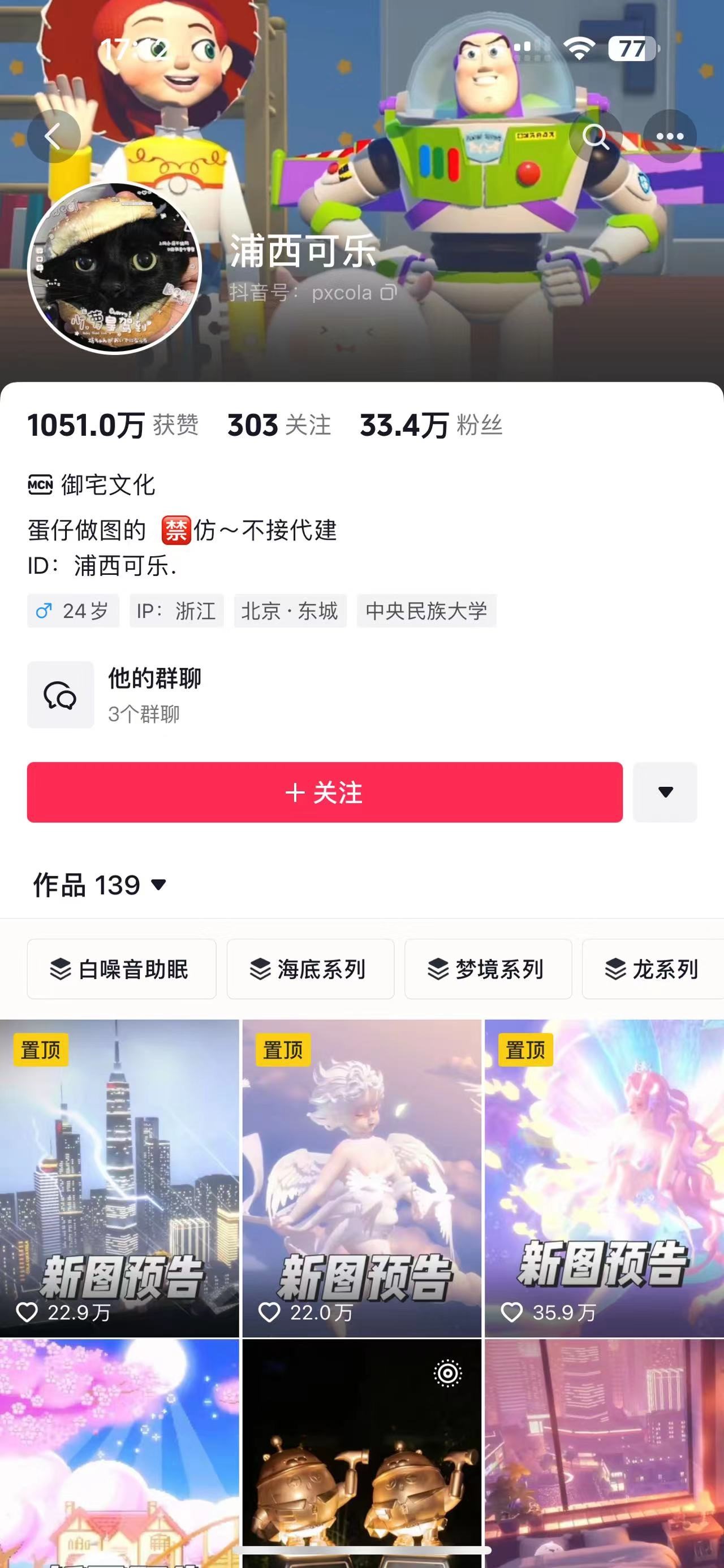724x1568 pixels.
Task: Open the profile search icon
Action: [596, 136]
